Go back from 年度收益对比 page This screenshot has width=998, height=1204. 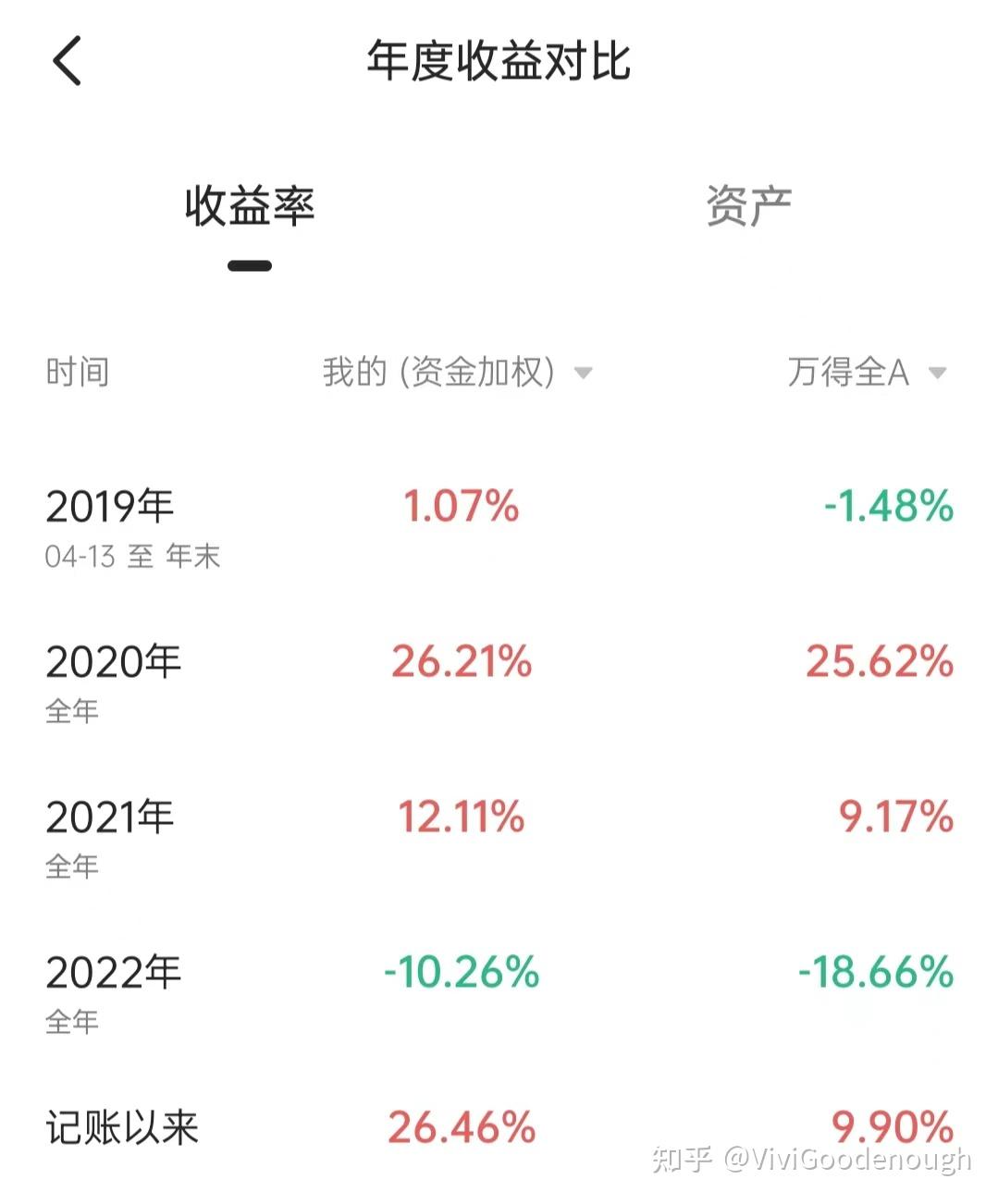pyautogui.click(x=68, y=61)
